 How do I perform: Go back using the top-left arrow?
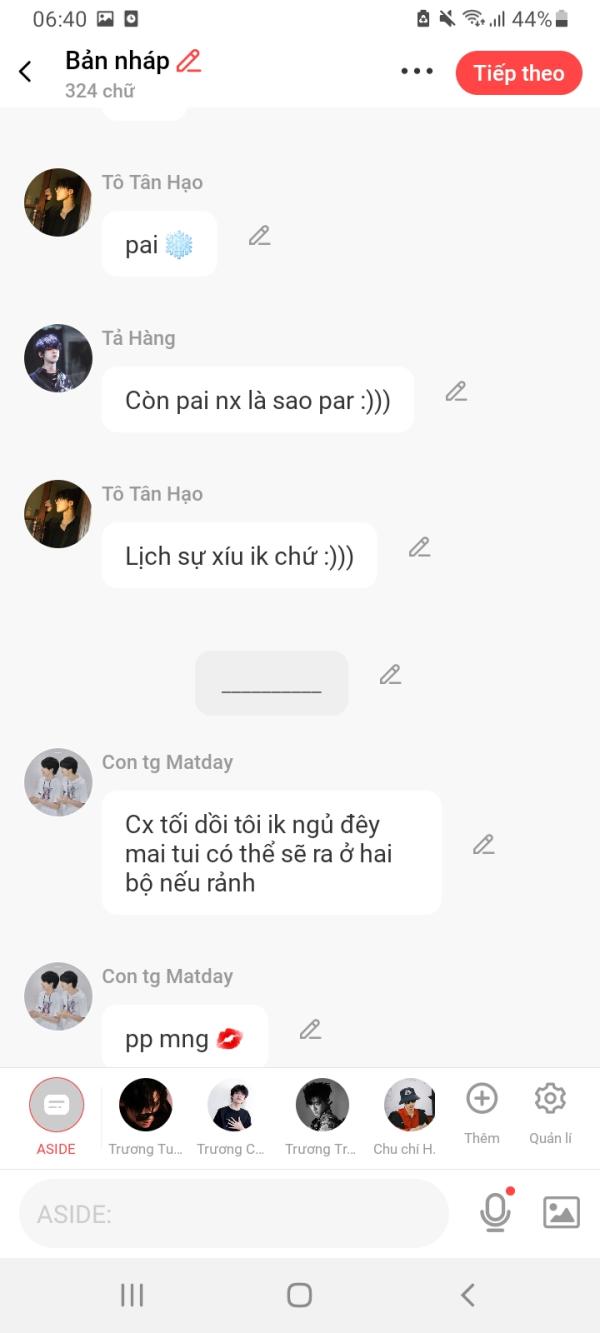point(25,72)
